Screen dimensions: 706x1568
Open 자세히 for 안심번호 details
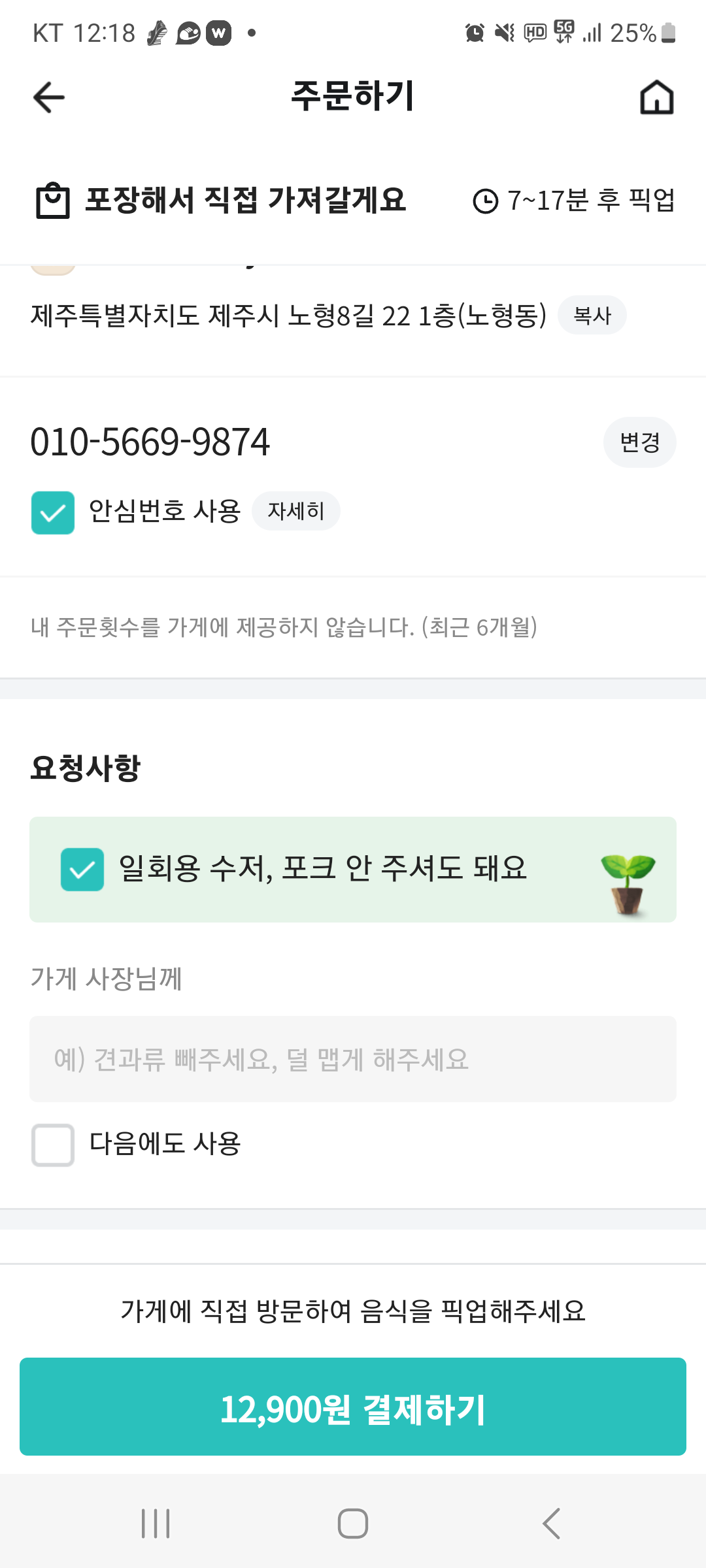coord(295,511)
